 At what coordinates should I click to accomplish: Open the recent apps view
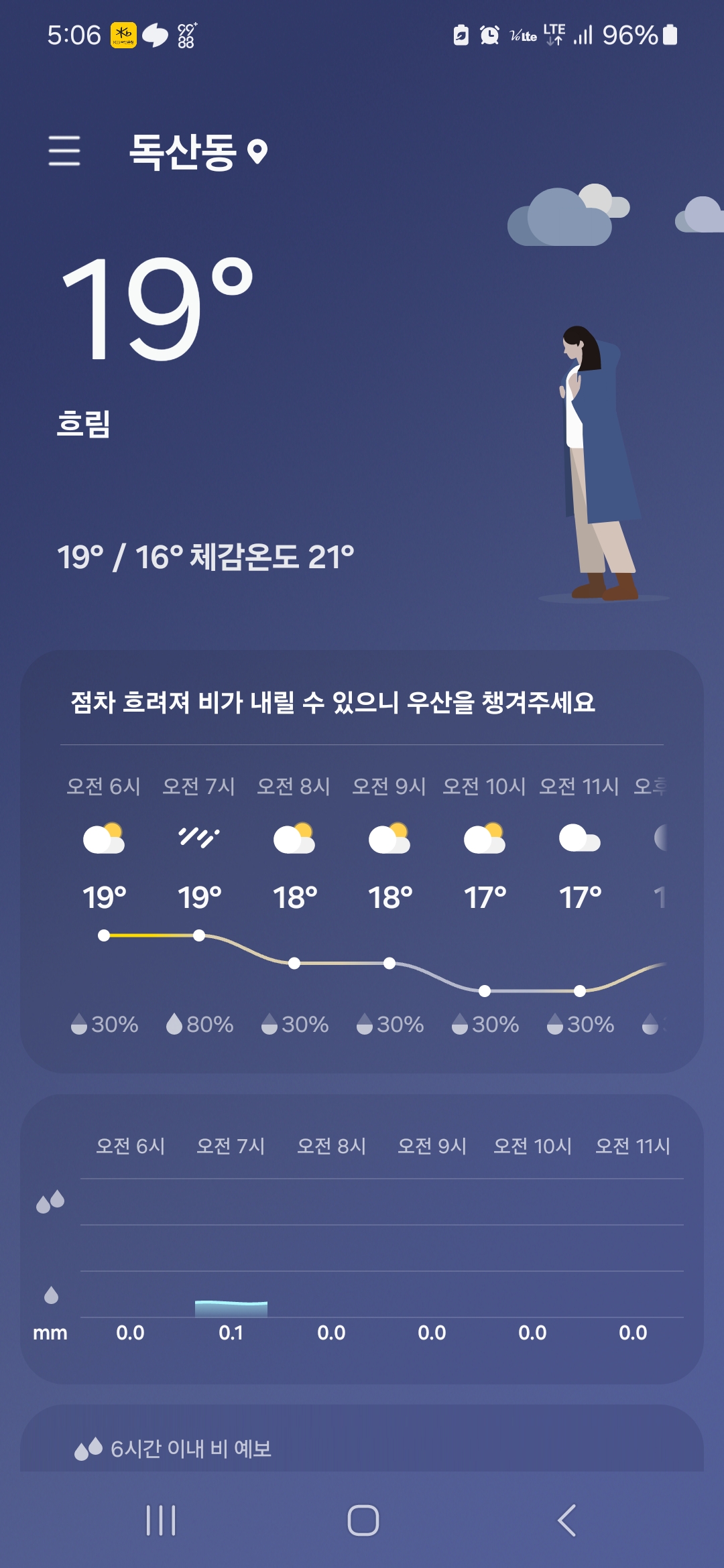point(161,1520)
